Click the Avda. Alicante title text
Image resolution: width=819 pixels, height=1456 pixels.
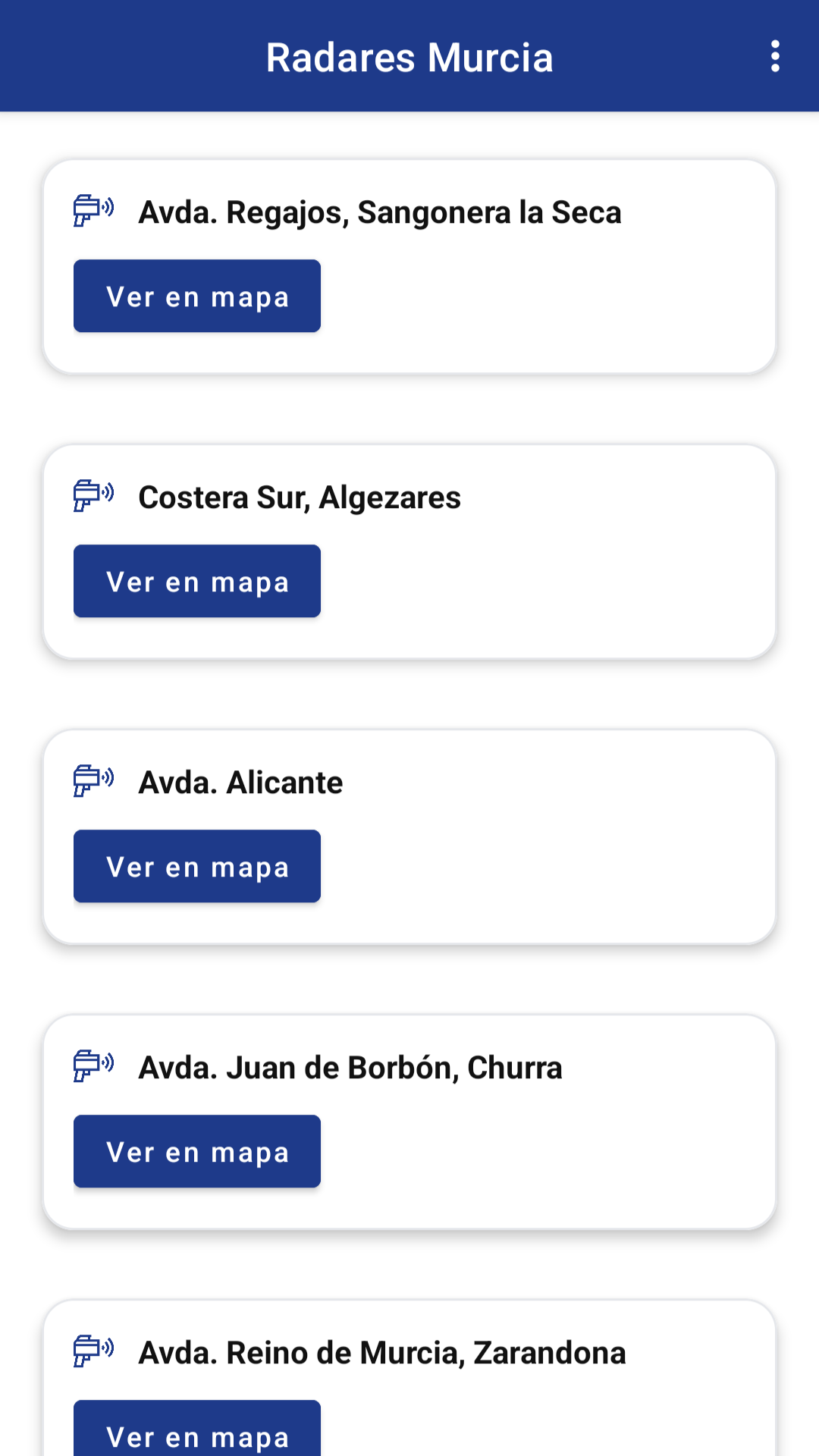pyautogui.click(x=240, y=781)
